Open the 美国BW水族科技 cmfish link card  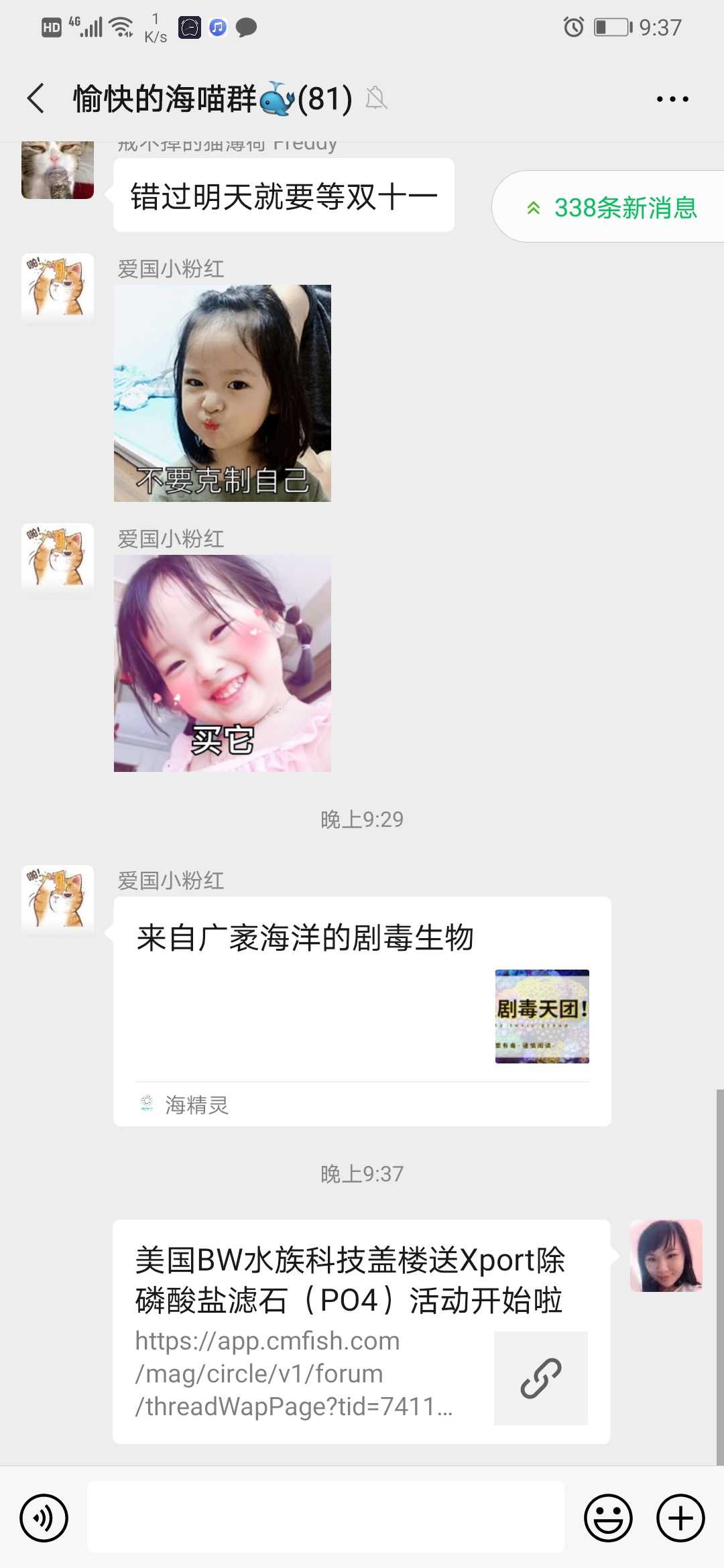click(361, 1331)
